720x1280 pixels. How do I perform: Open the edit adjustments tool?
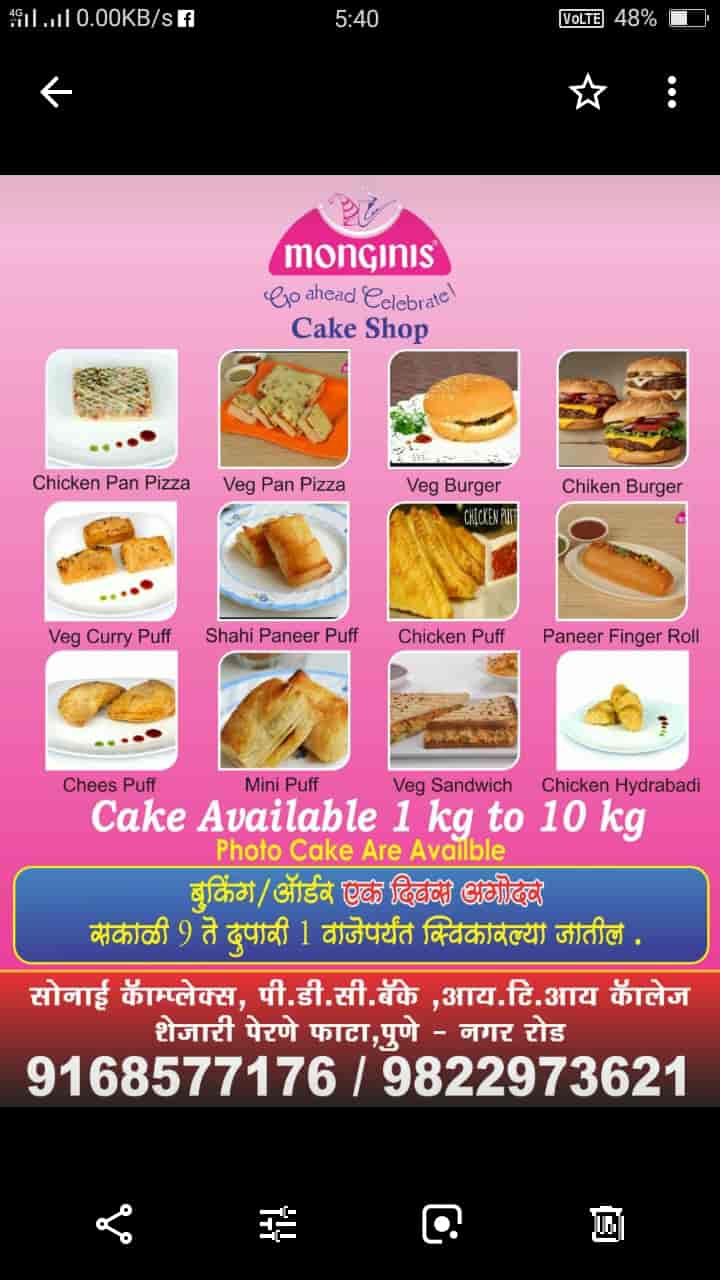[278, 1224]
